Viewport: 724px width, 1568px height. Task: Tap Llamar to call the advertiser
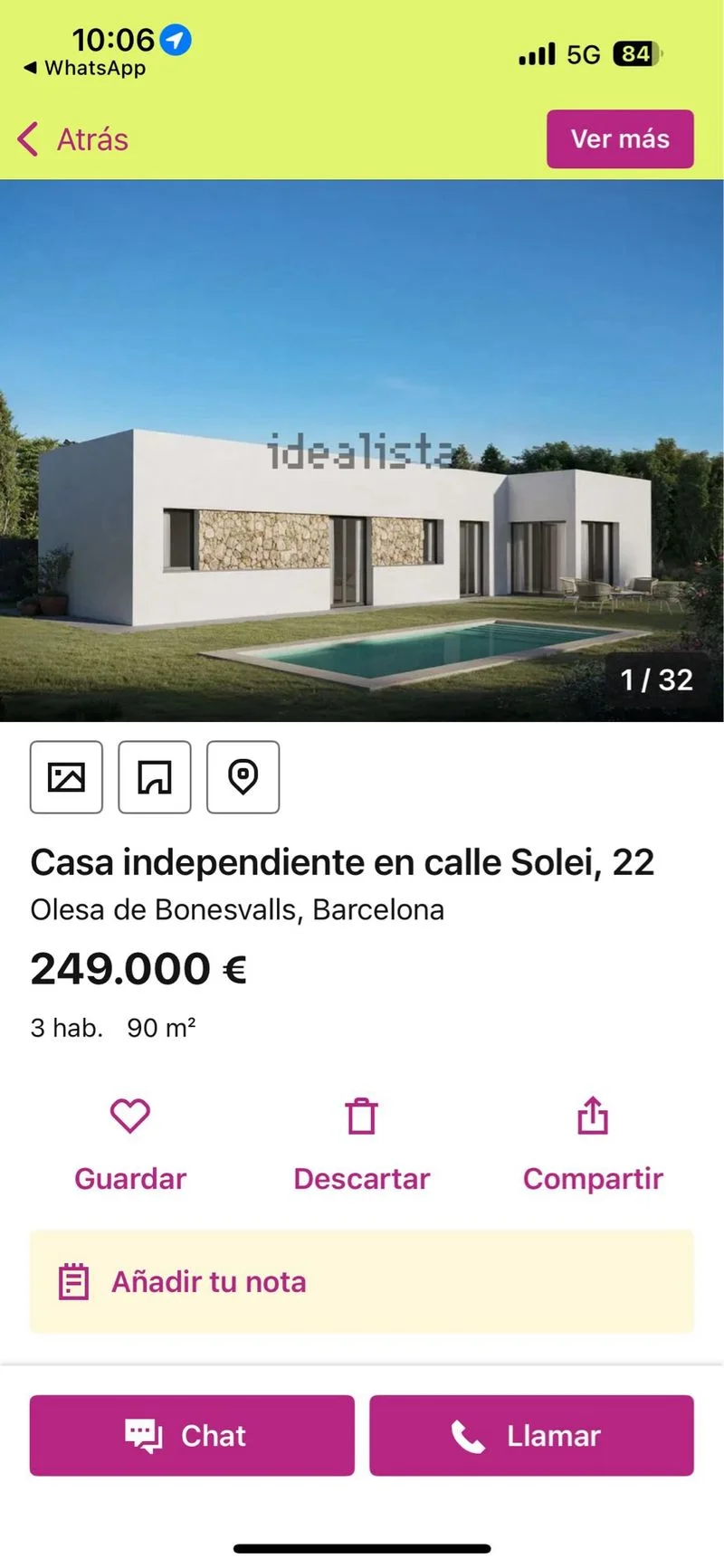pos(531,1435)
